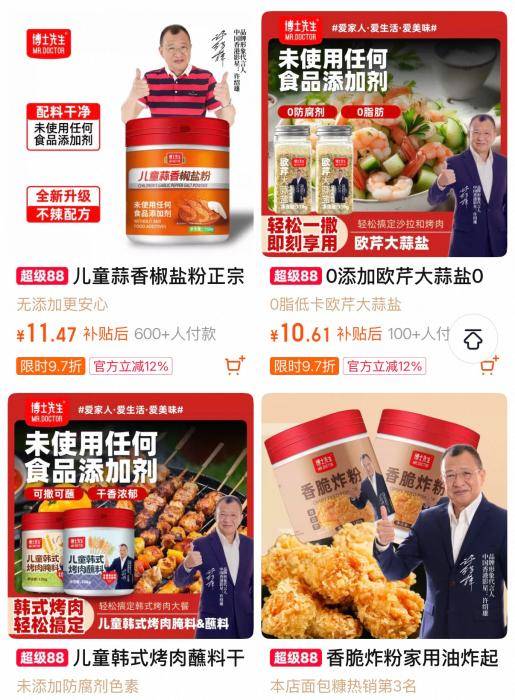This screenshot has width=515, height=700.
Task: Add 儿童蒜香椒盐粉 to cart
Action: point(235,365)
